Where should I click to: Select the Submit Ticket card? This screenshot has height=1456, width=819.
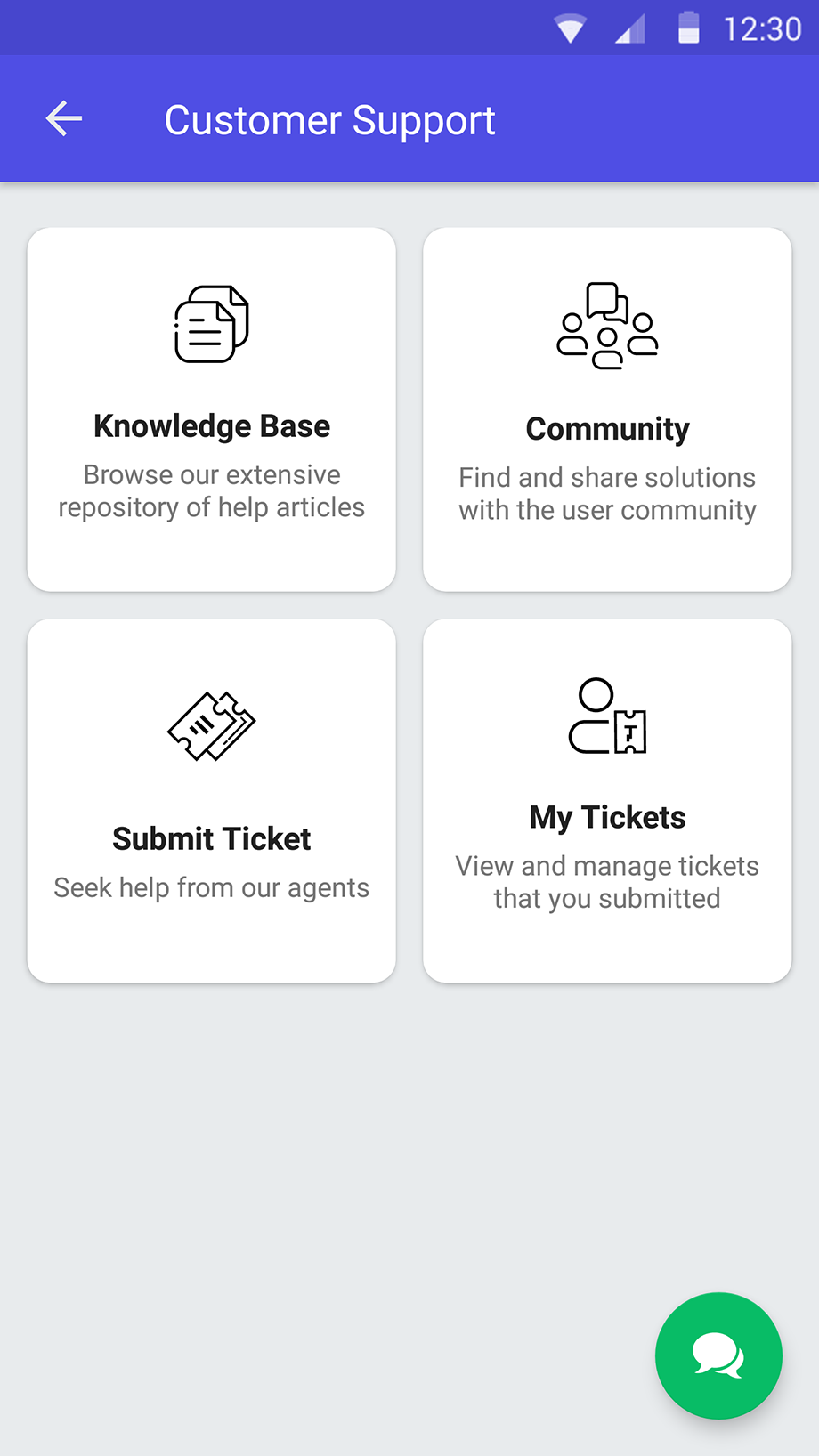(x=212, y=801)
